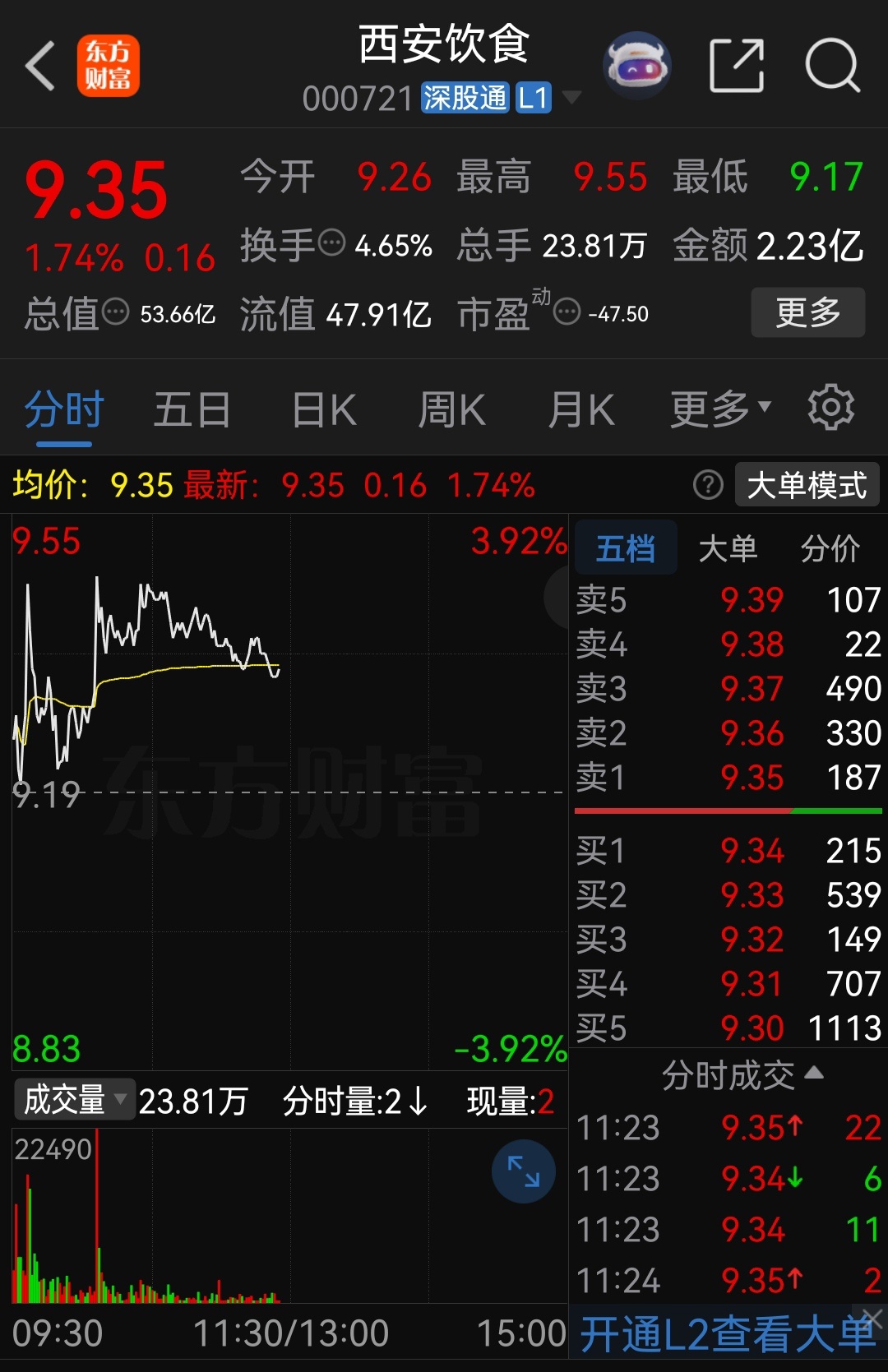Switch to the 日K chart tab
Viewport: 888px width, 1372px height.
click(x=321, y=409)
